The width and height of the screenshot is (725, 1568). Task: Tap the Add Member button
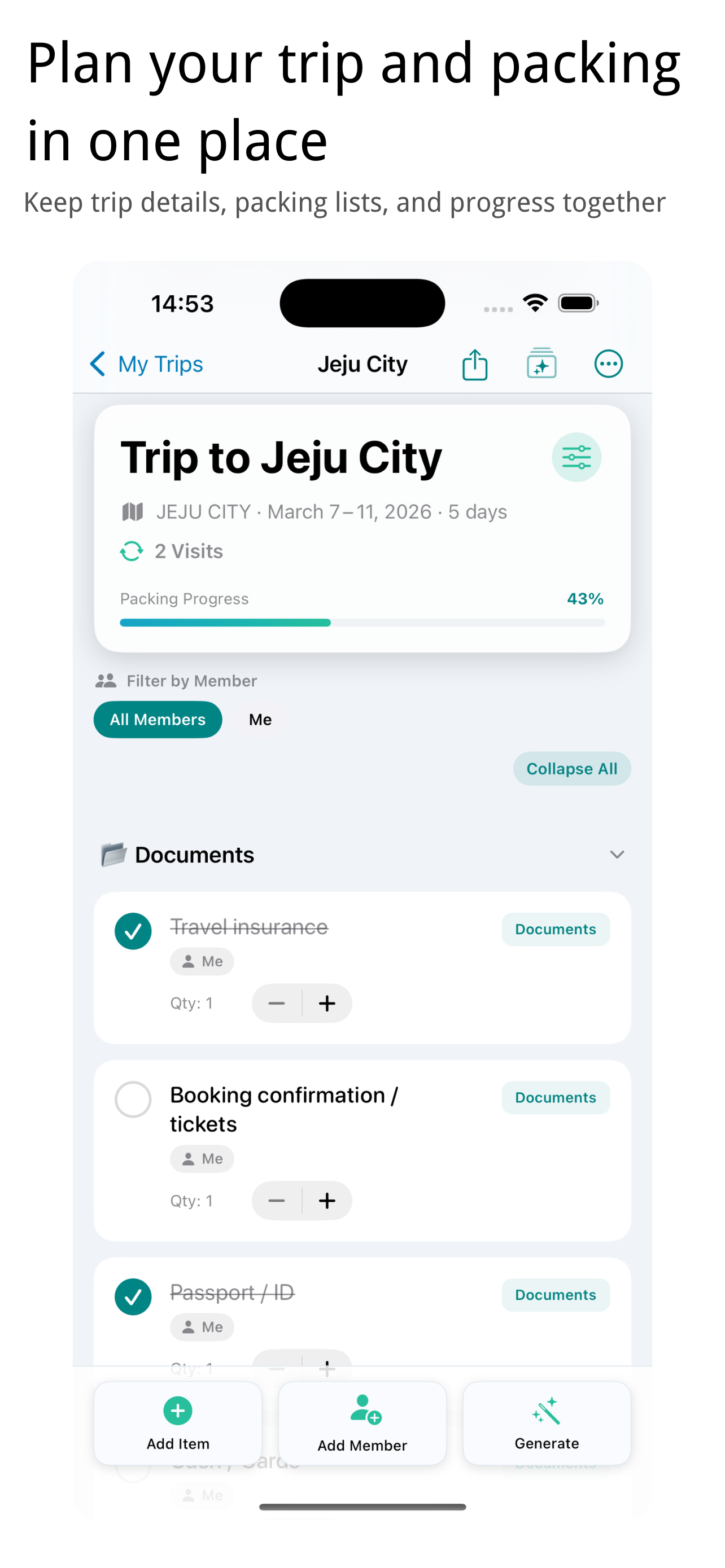click(361, 1424)
